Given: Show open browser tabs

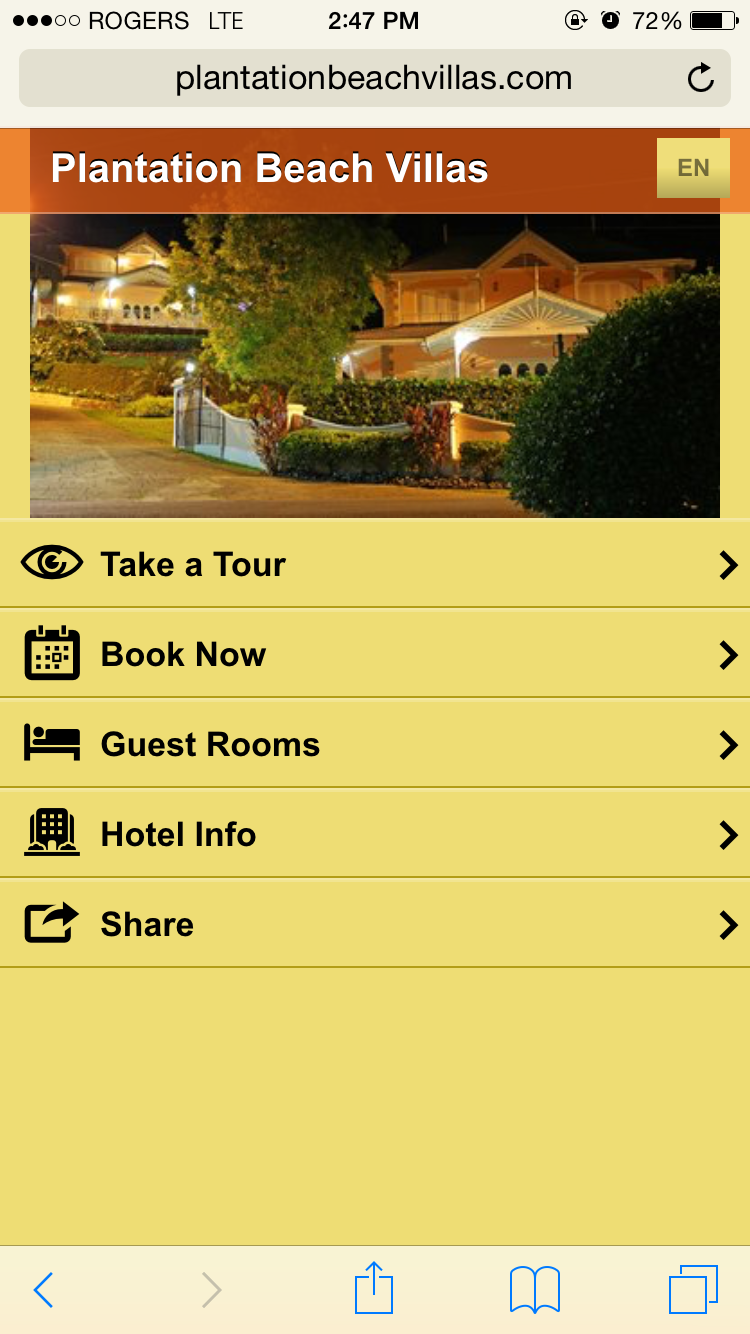Looking at the screenshot, I should pyautogui.click(x=693, y=1290).
